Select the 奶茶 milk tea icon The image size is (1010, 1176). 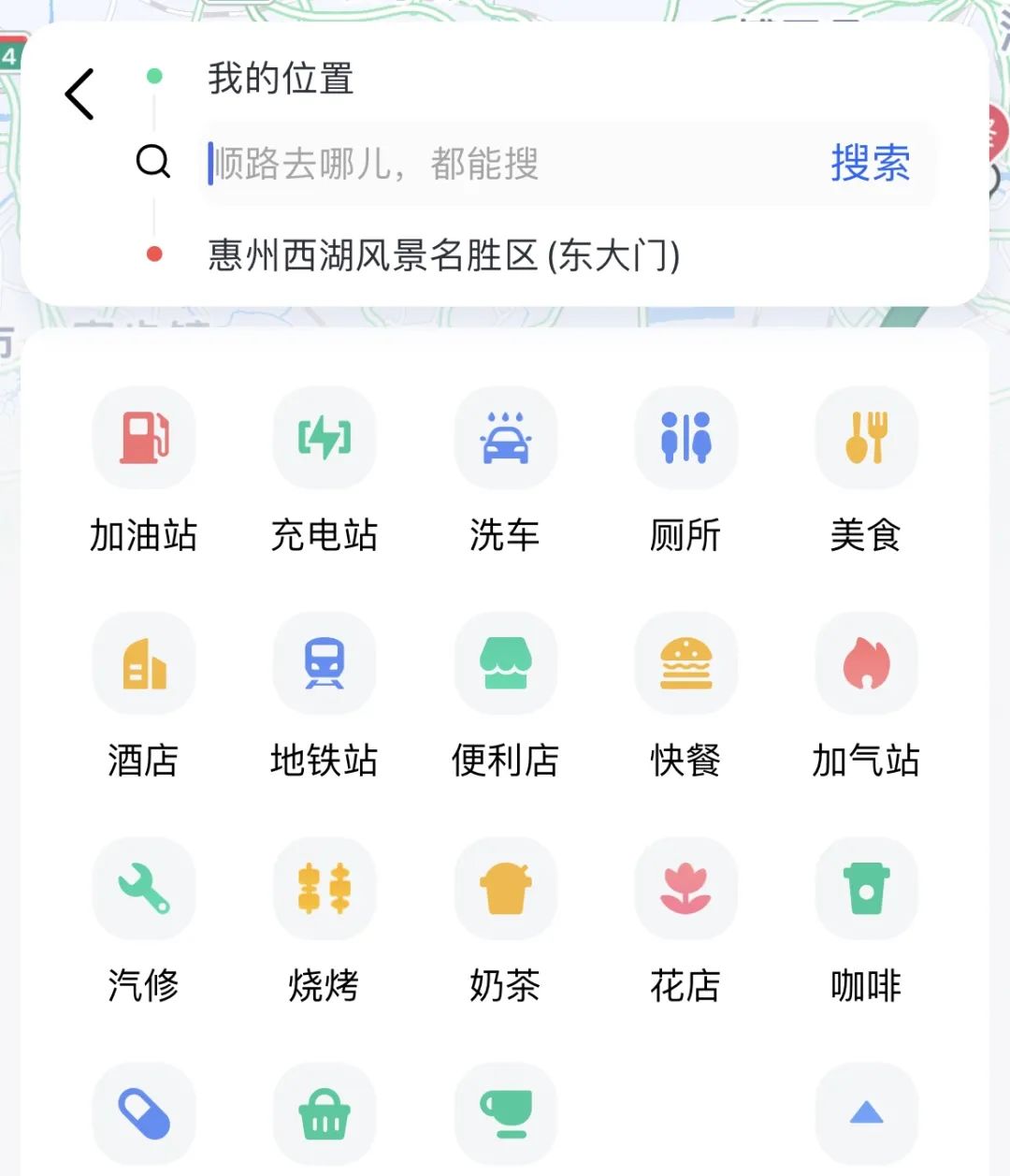click(505, 889)
